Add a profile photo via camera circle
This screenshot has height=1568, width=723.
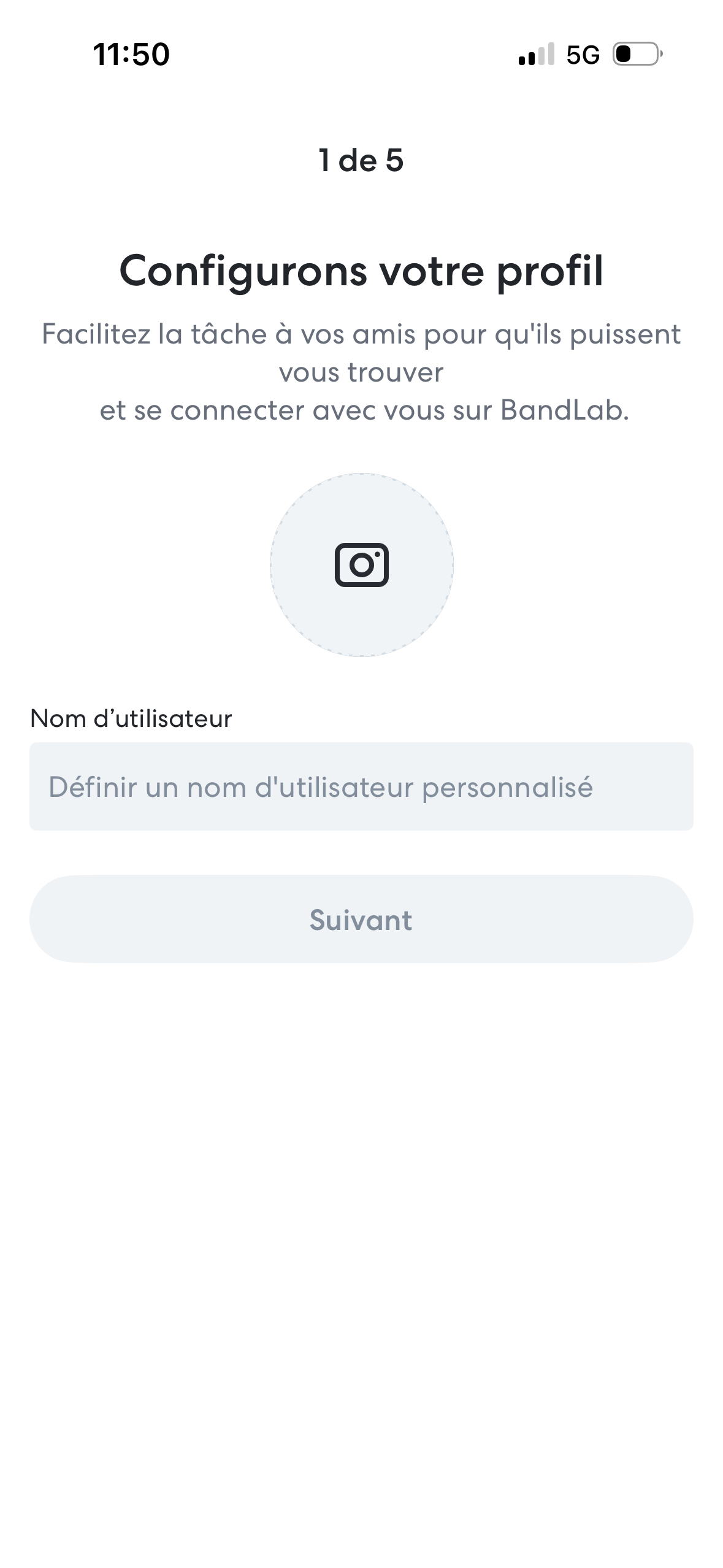[x=361, y=564]
